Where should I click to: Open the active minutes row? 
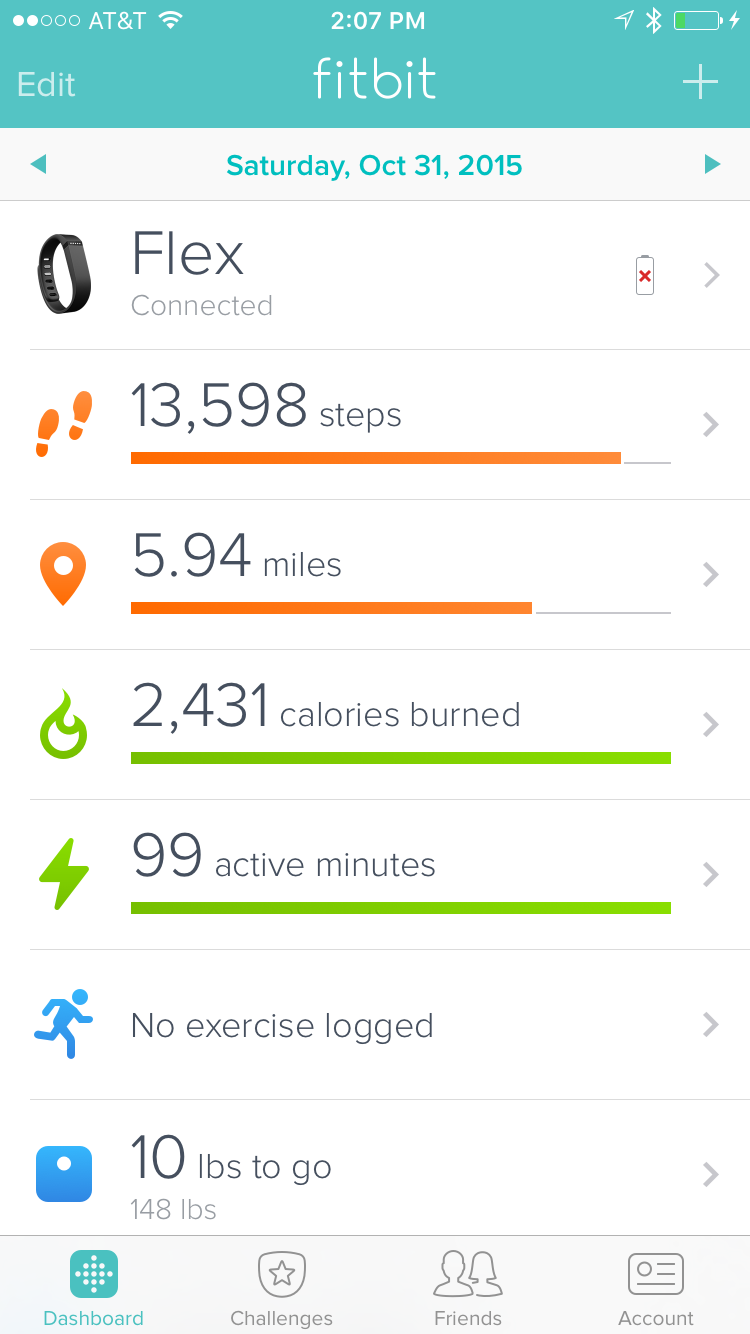click(x=375, y=875)
